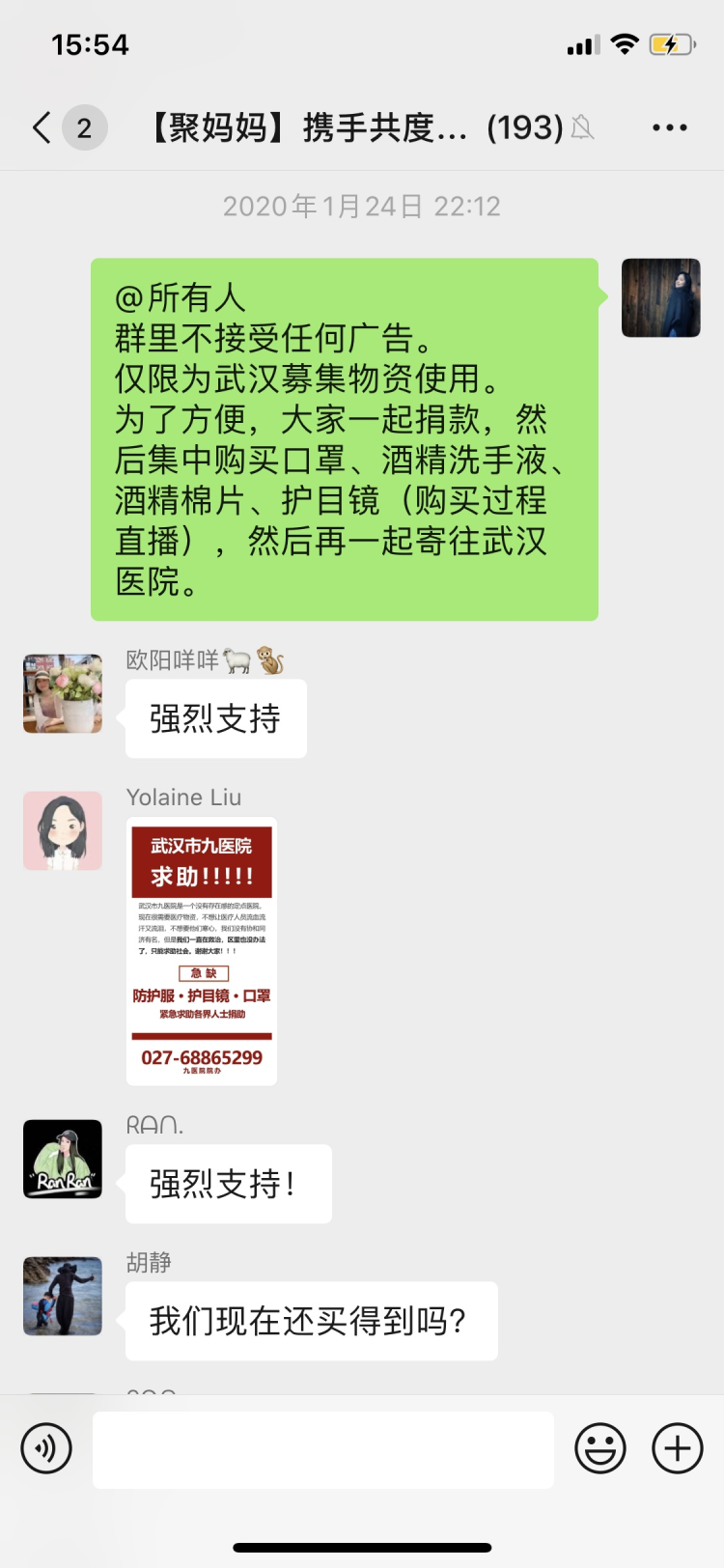View RAN.'s profile avatar
724x1568 pixels.
pyautogui.click(x=63, y=1159)
